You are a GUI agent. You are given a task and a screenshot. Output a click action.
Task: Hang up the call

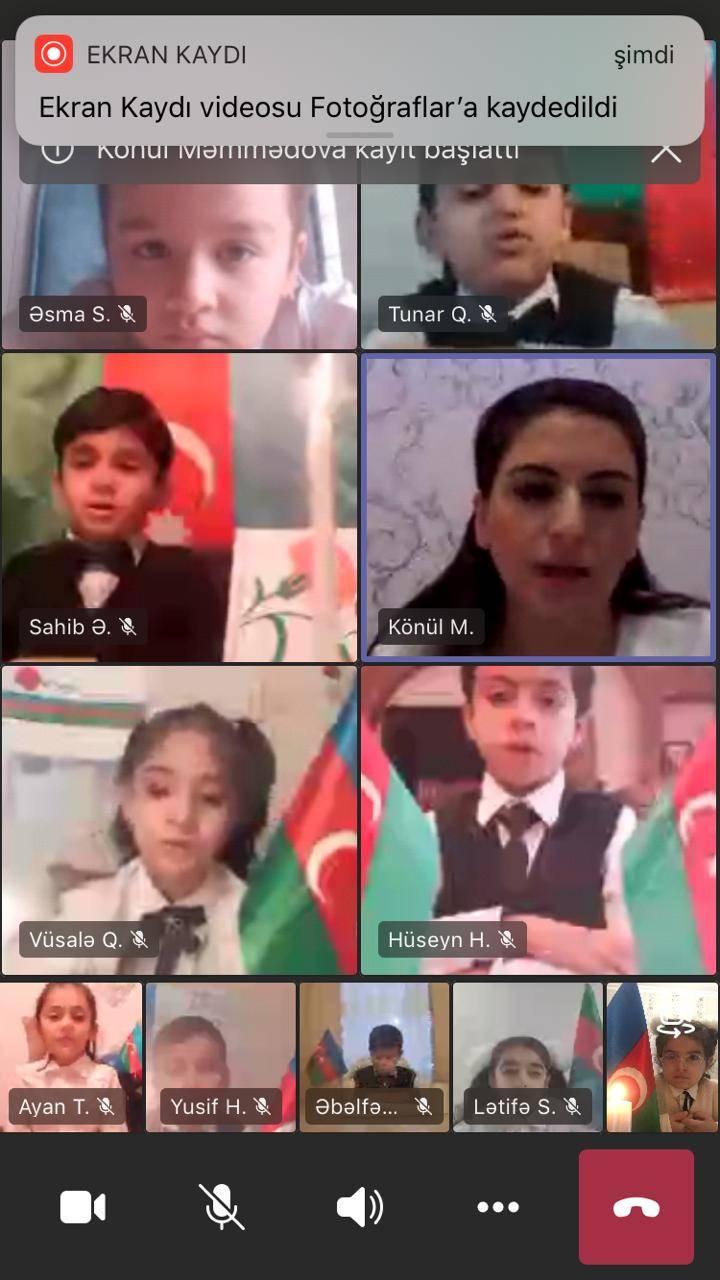coord(636,1207)
